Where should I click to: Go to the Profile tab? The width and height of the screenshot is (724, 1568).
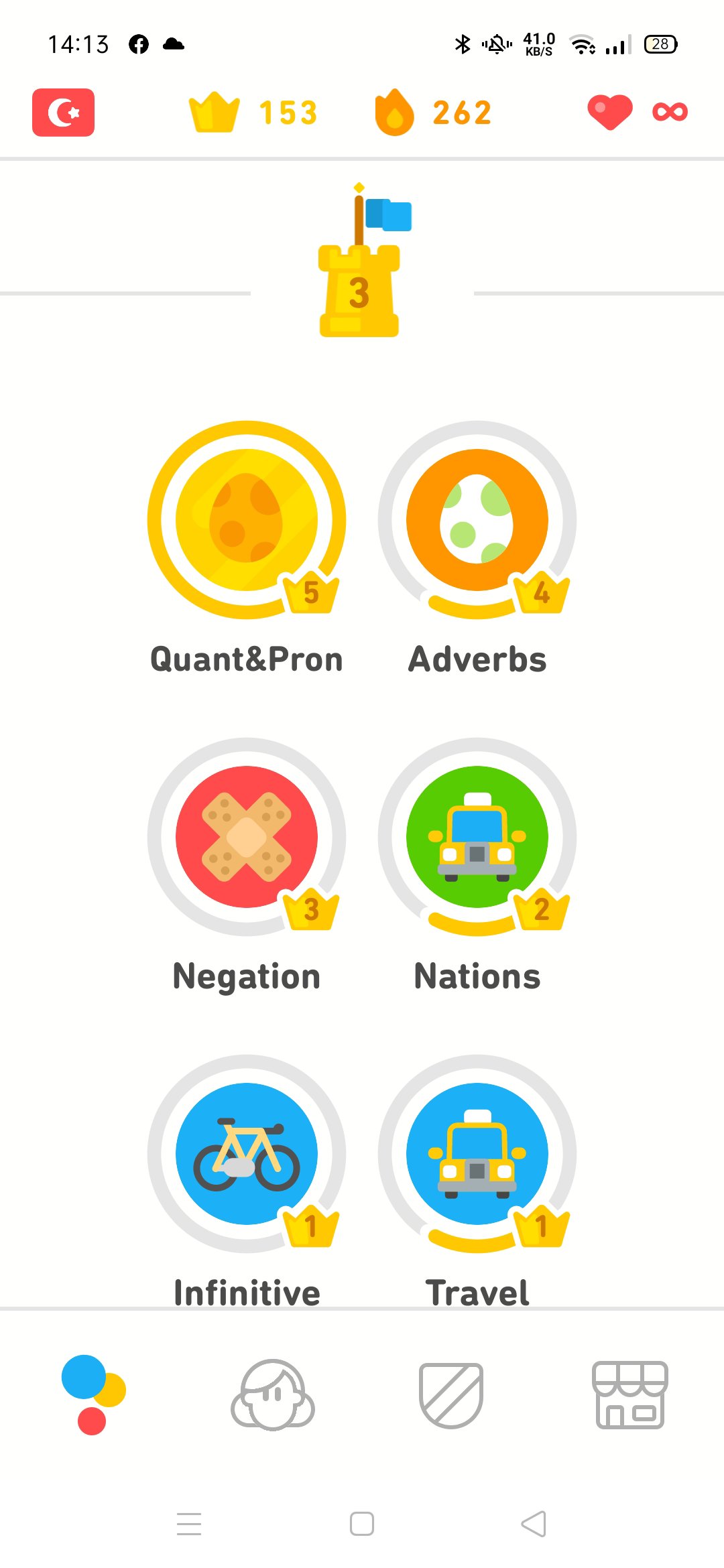tap(273, 1394)
